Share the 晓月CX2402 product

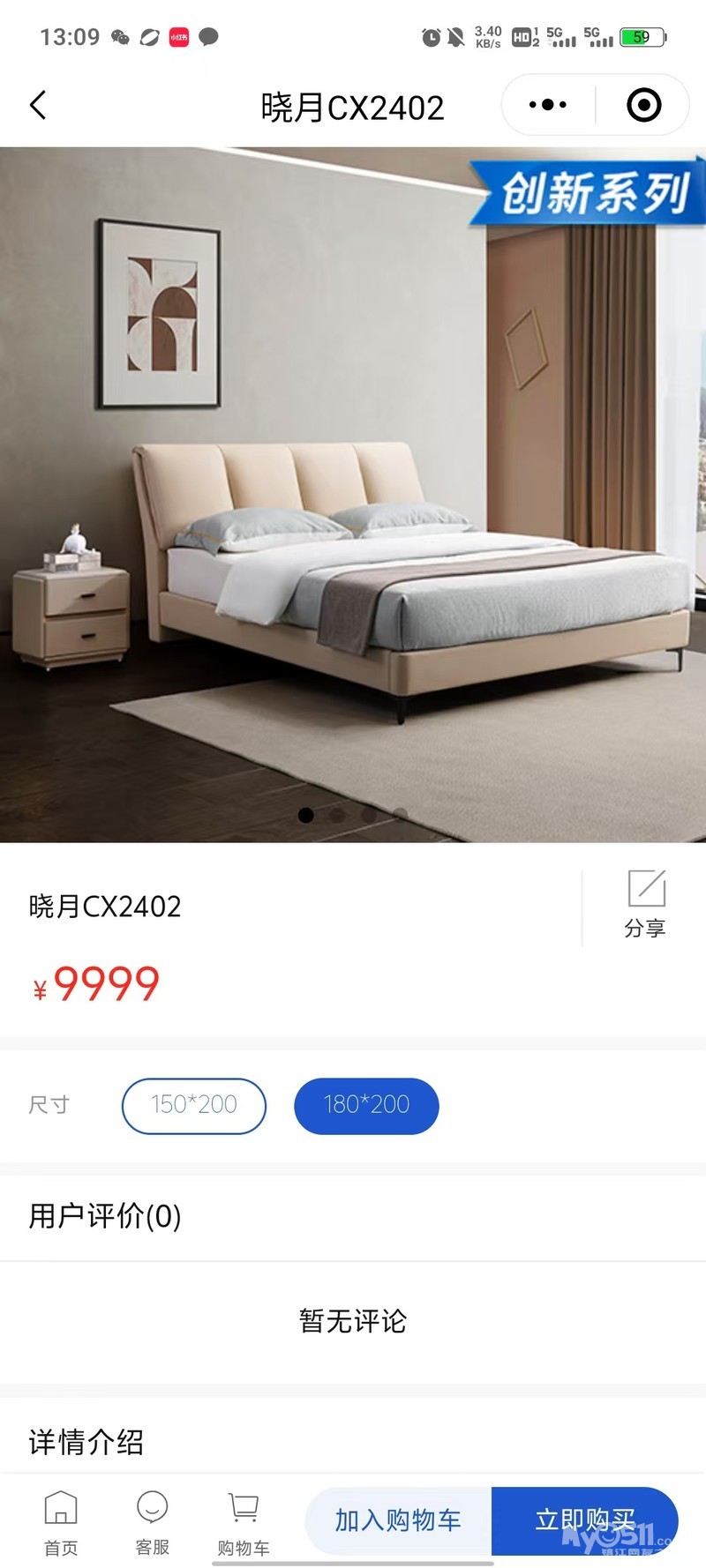[x=645, y=904]
